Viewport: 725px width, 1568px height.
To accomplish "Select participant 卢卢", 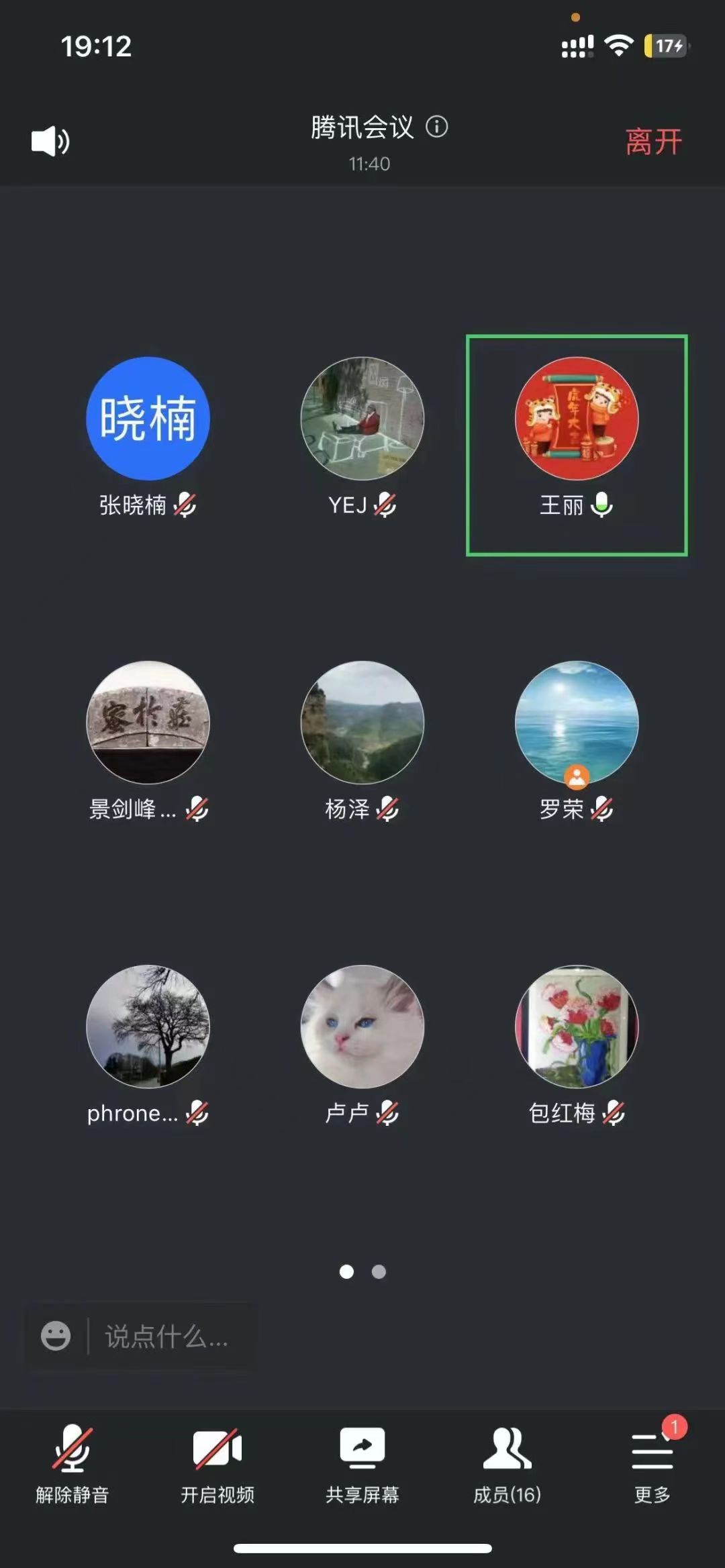I will 362,1027.
